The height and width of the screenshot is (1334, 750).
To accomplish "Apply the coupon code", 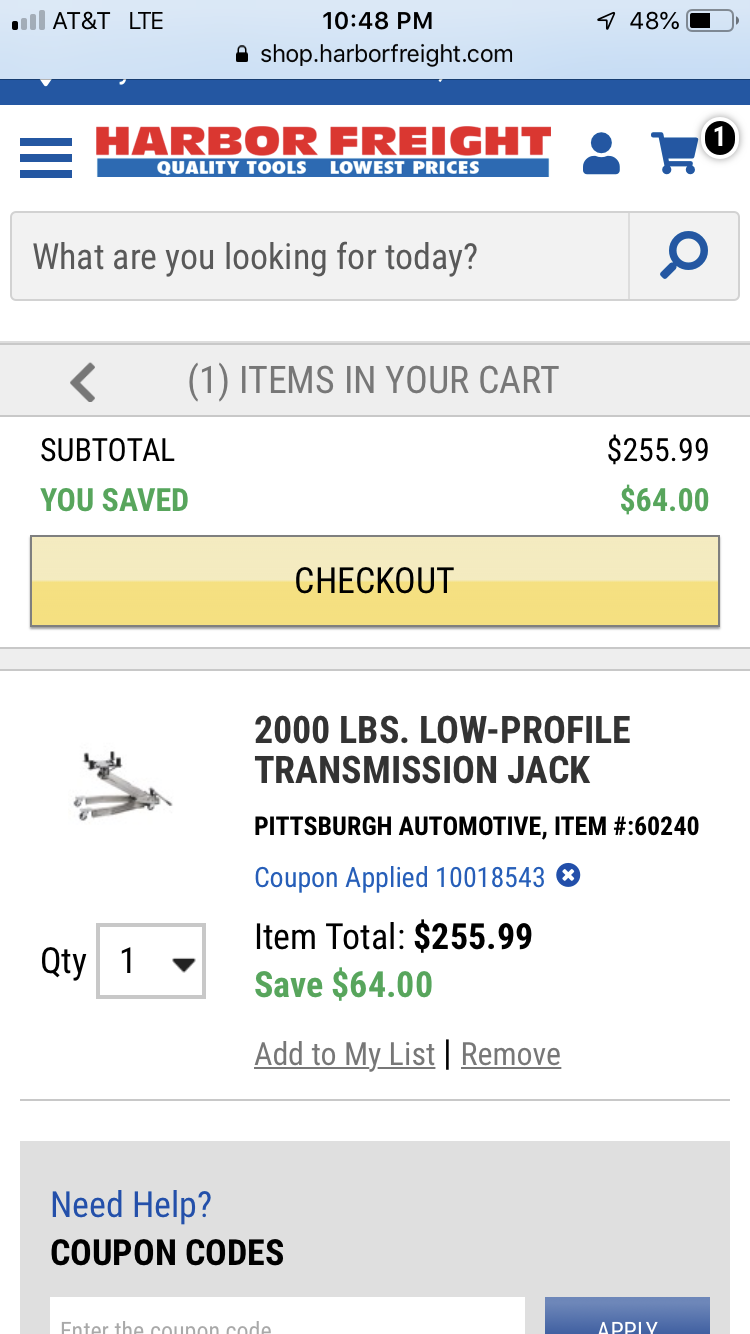I will click(x=627, y=1316).
